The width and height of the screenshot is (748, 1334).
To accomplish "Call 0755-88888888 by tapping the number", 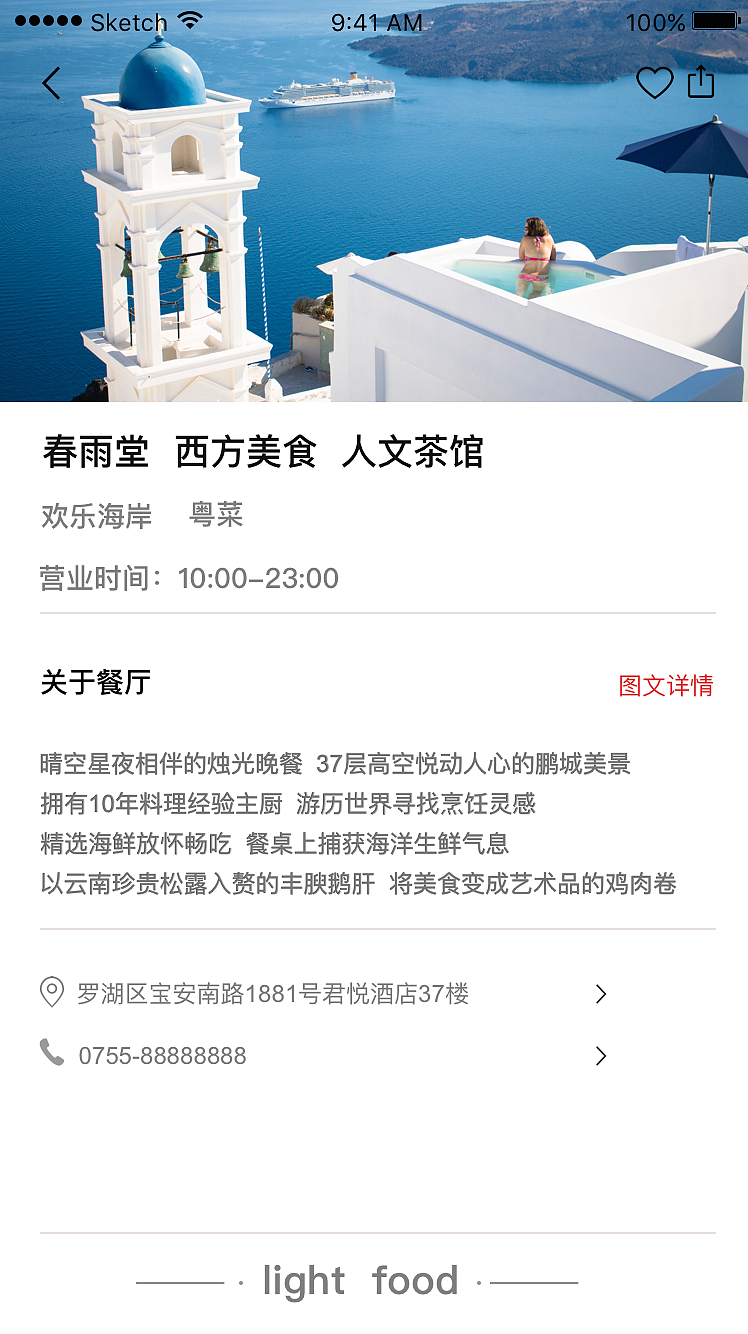I will click(x=164, y=1055).
